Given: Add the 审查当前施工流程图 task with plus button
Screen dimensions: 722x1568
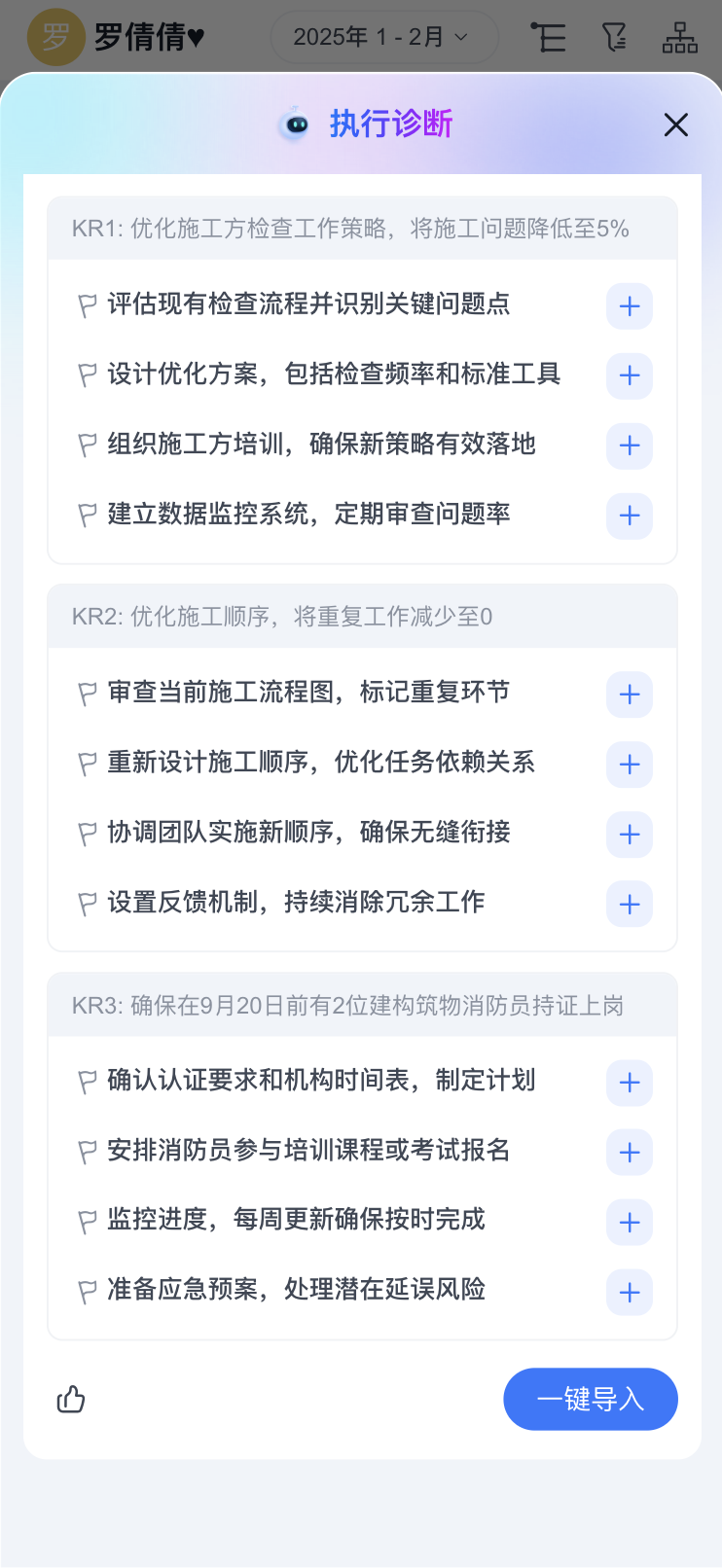Looking at the screenshot, I should 629,695.
